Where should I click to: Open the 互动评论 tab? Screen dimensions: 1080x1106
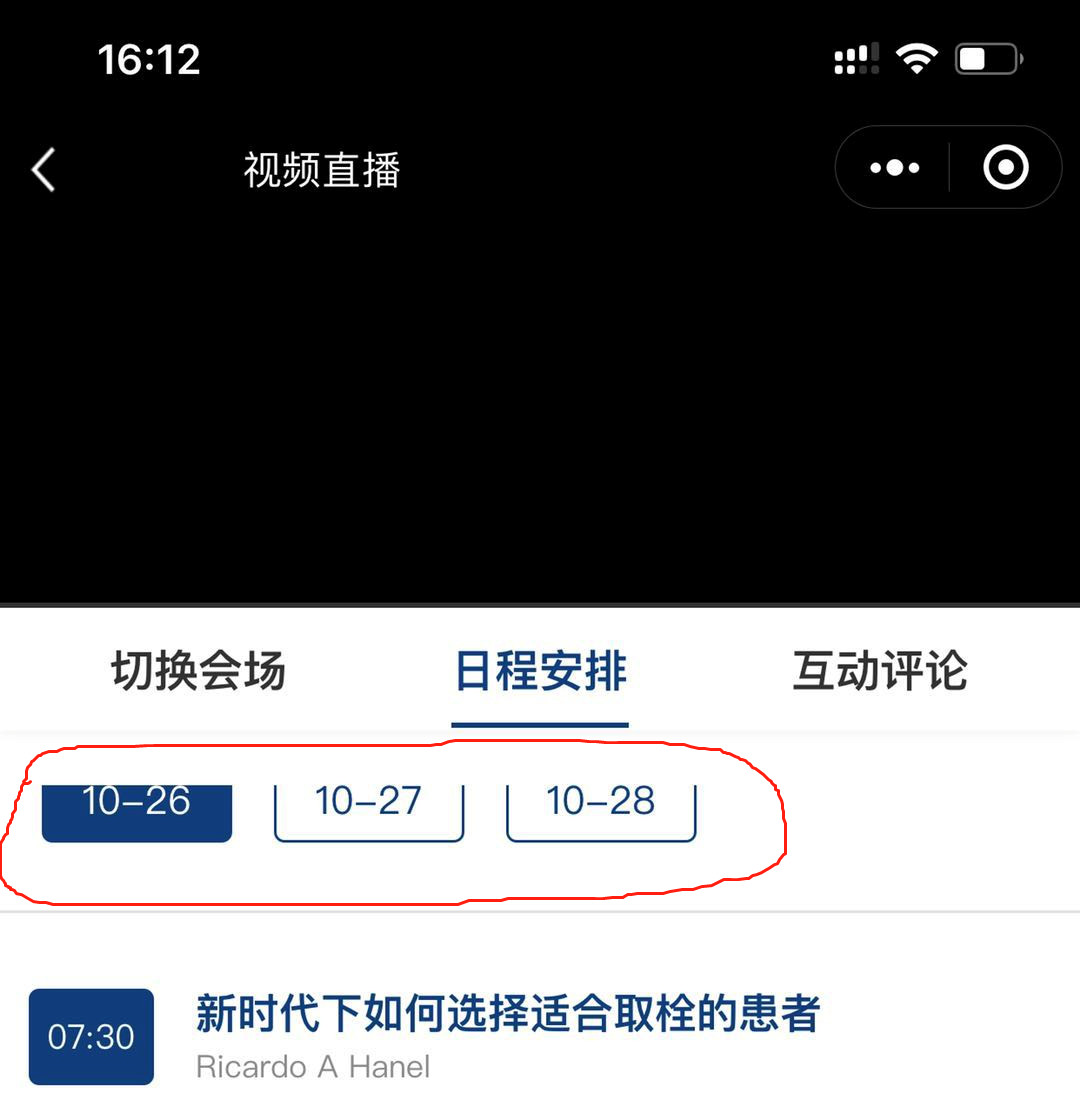tap(880, 671)
